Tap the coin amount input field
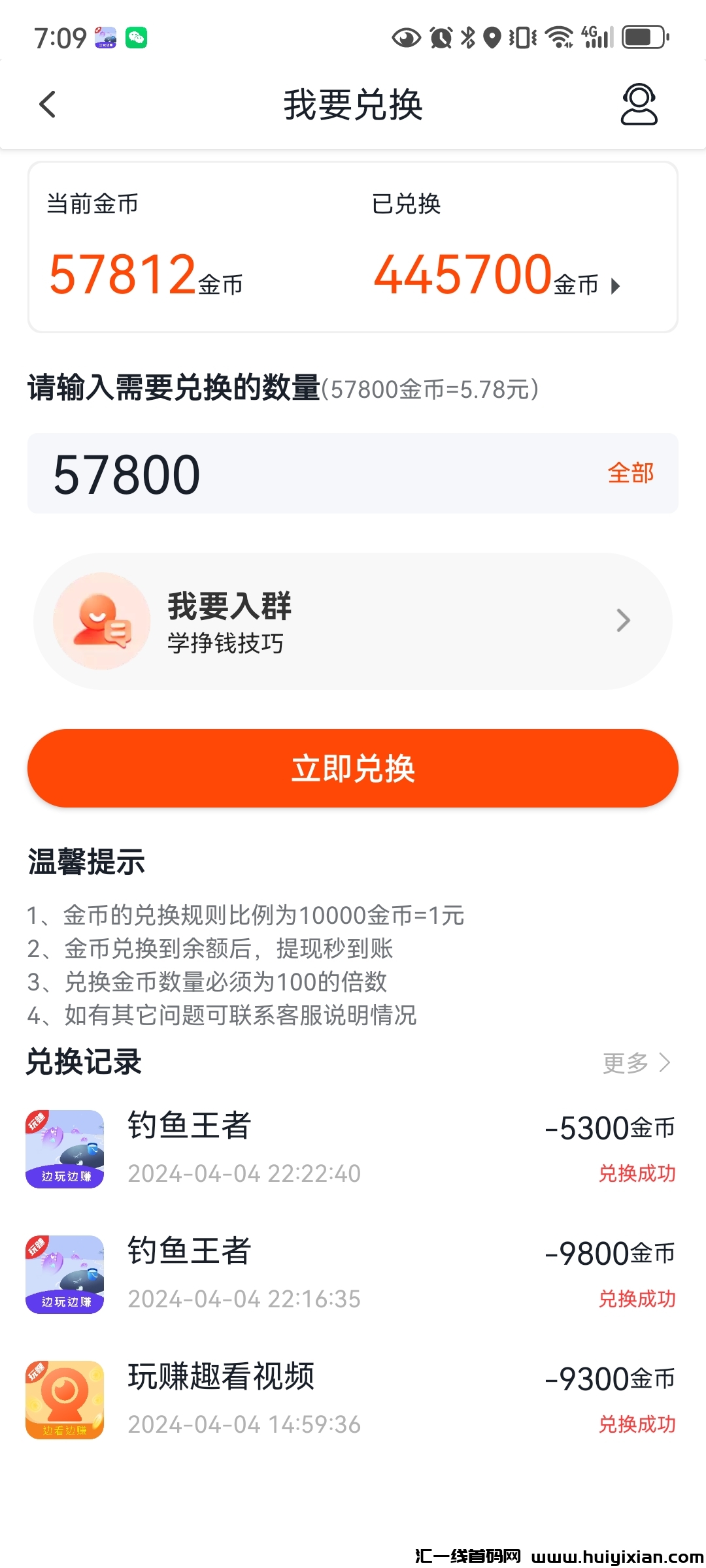This screenshot has height=1568, width=706. click(x=261, y=472)
